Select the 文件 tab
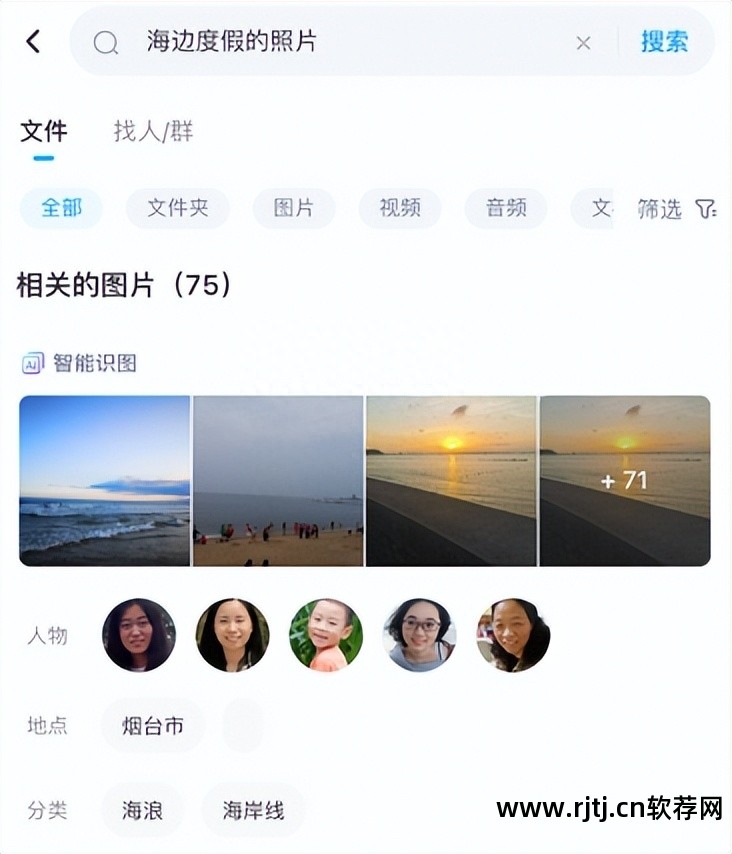Viewport: 732px width, 854px height. click(43, 131)
